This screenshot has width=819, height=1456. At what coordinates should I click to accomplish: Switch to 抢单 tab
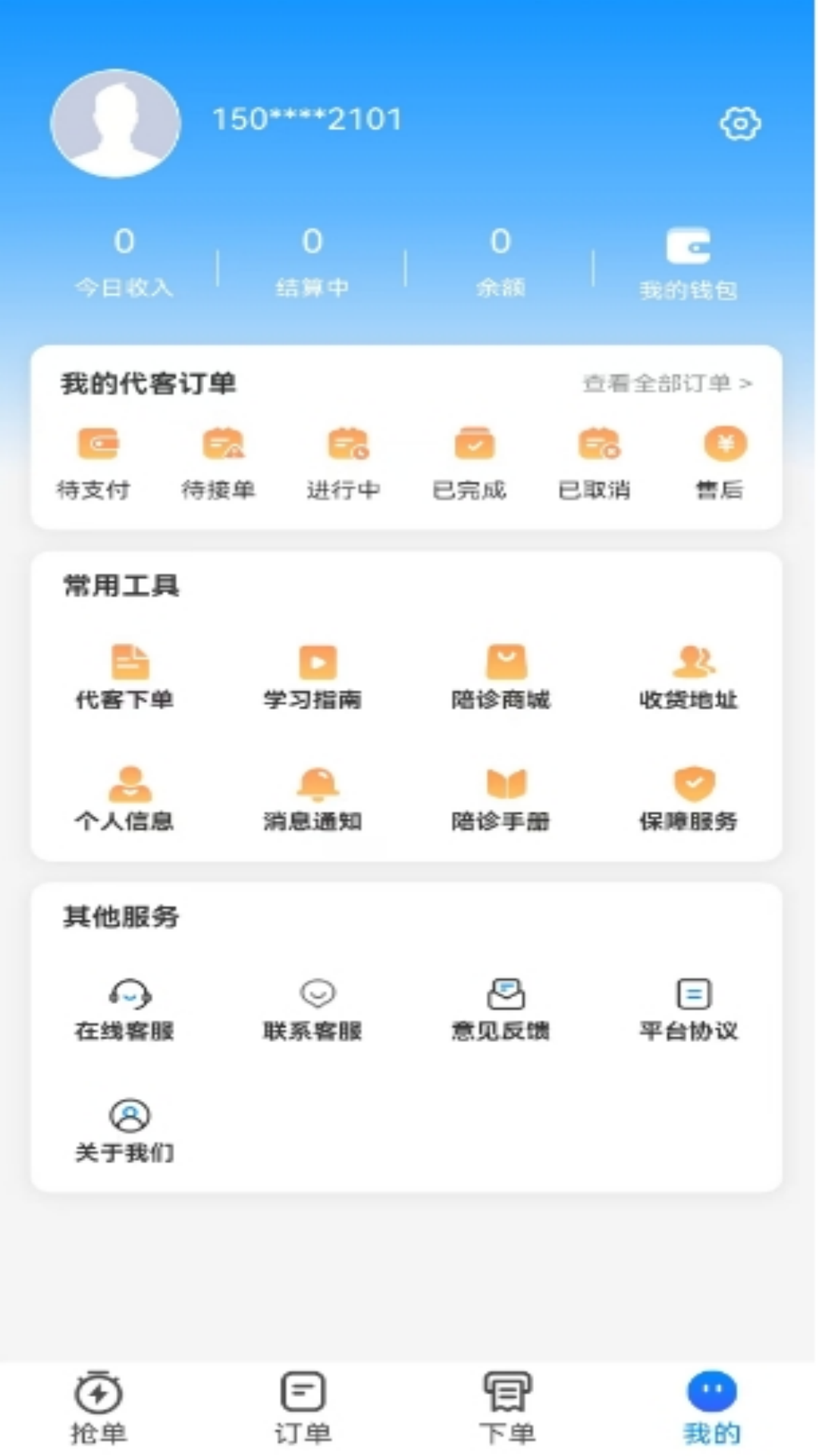point(99,1407)
